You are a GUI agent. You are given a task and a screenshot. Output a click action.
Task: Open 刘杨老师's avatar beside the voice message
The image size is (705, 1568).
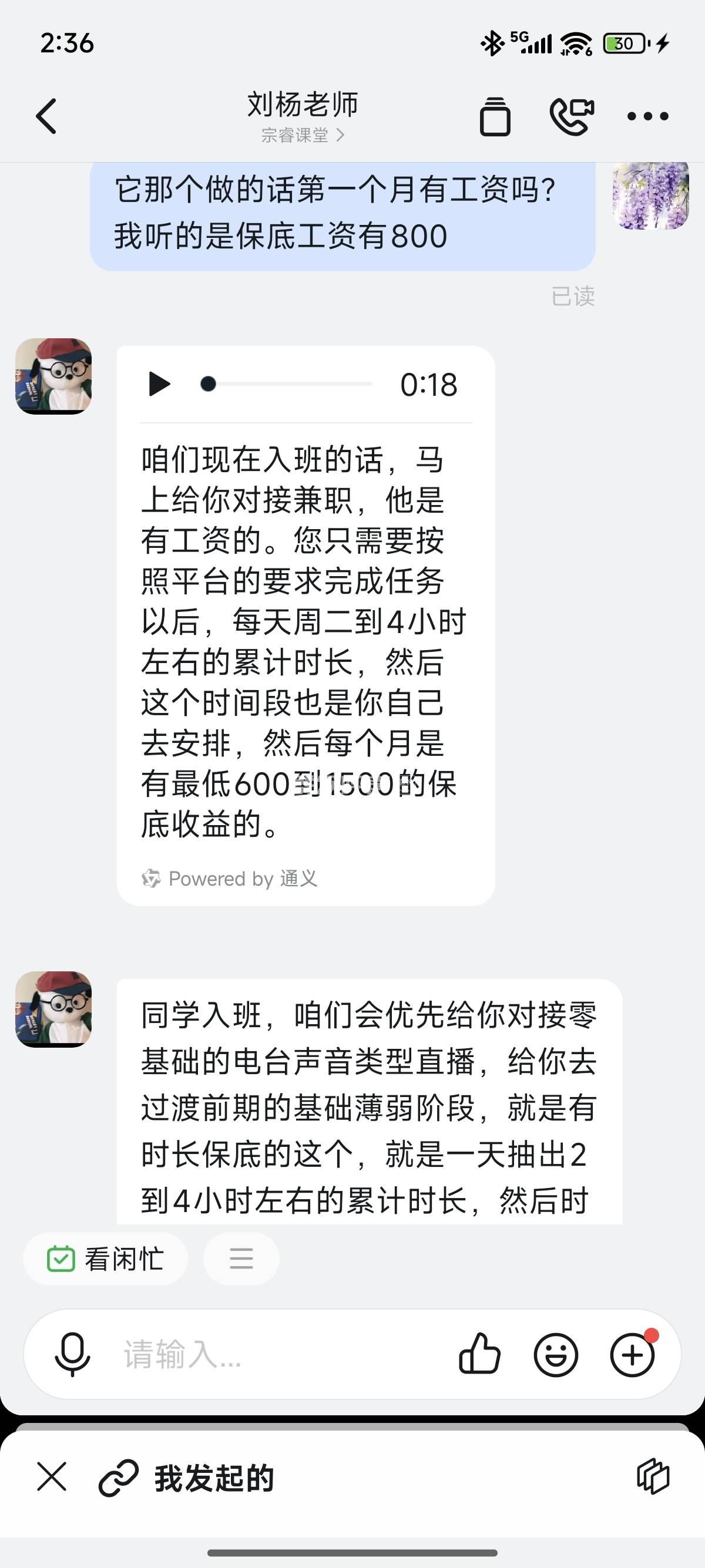click(x=53, y=376)
